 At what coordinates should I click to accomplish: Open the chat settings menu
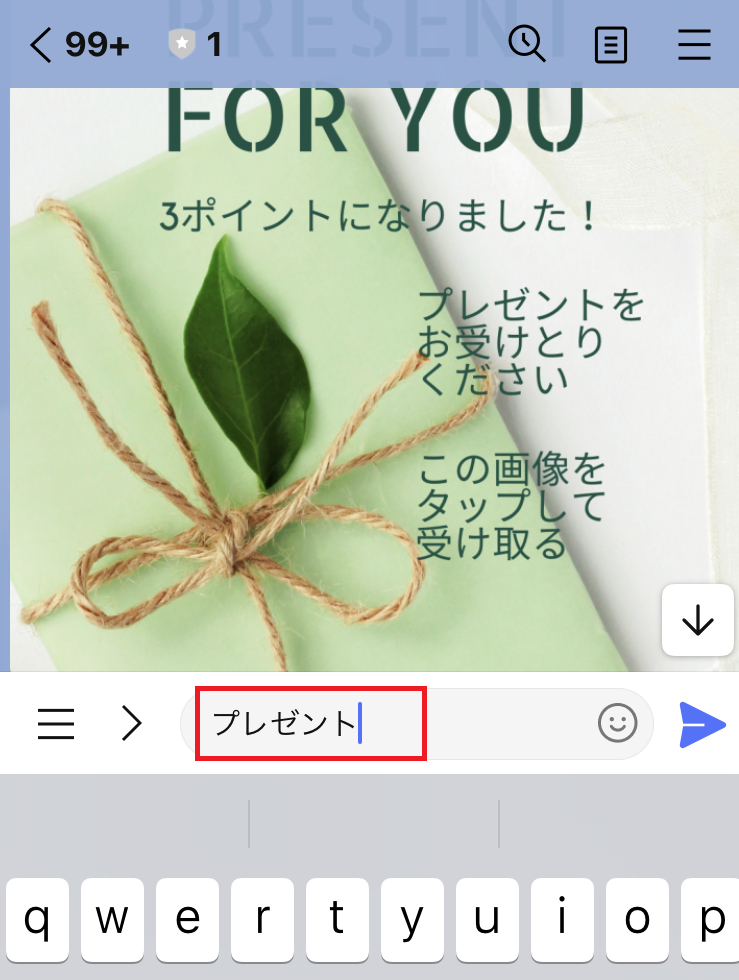tap(693, 45)
